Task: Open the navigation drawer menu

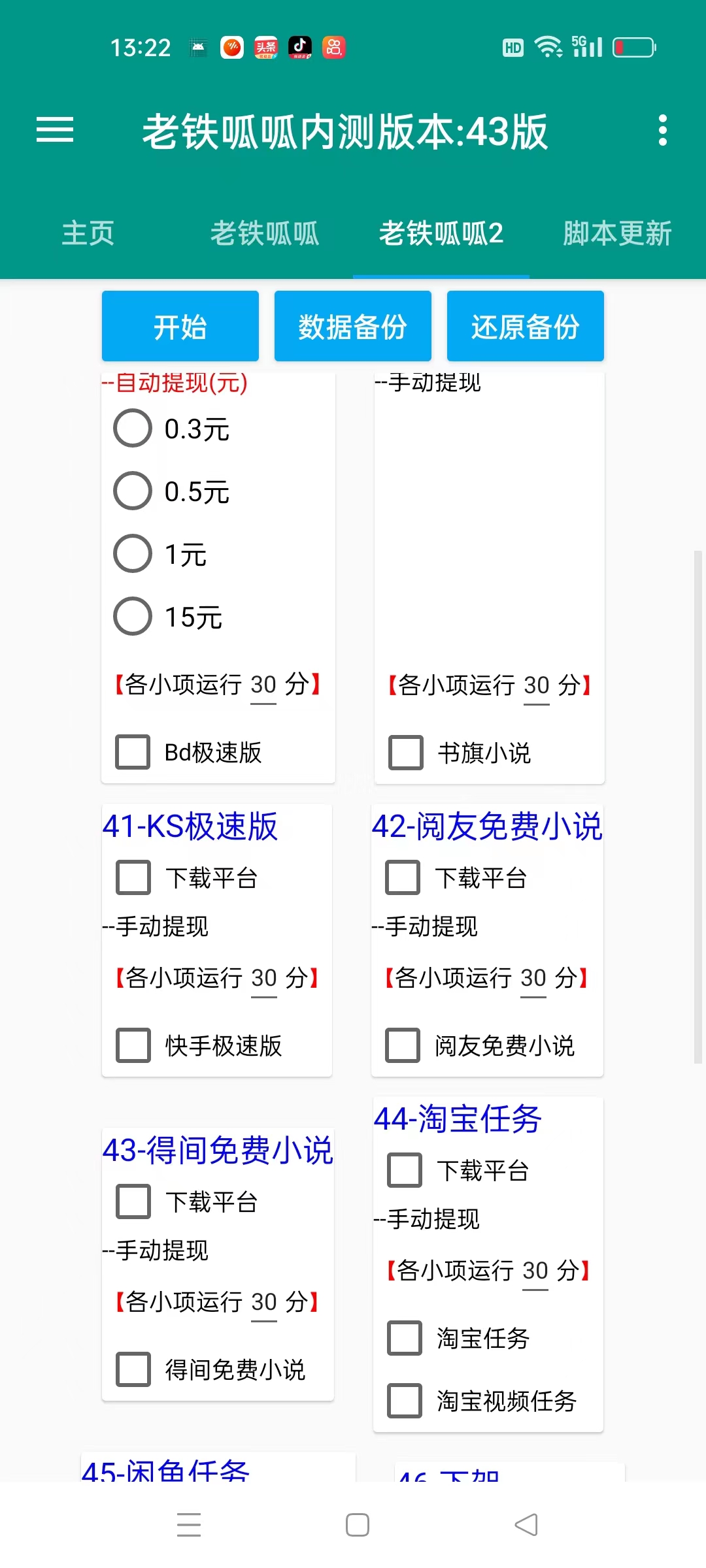Action: pyautogui.click(x=55, y=130)
